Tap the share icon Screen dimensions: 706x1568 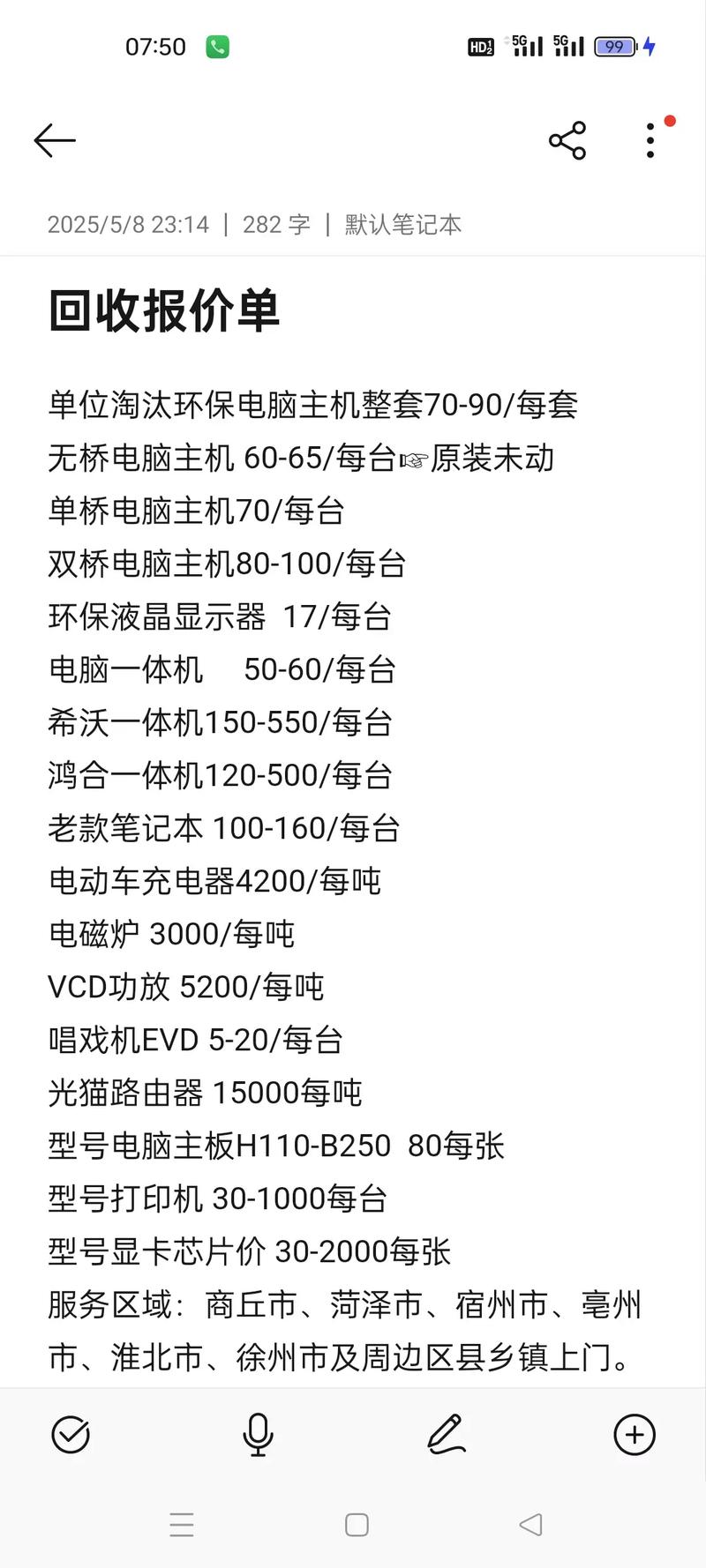566,138
